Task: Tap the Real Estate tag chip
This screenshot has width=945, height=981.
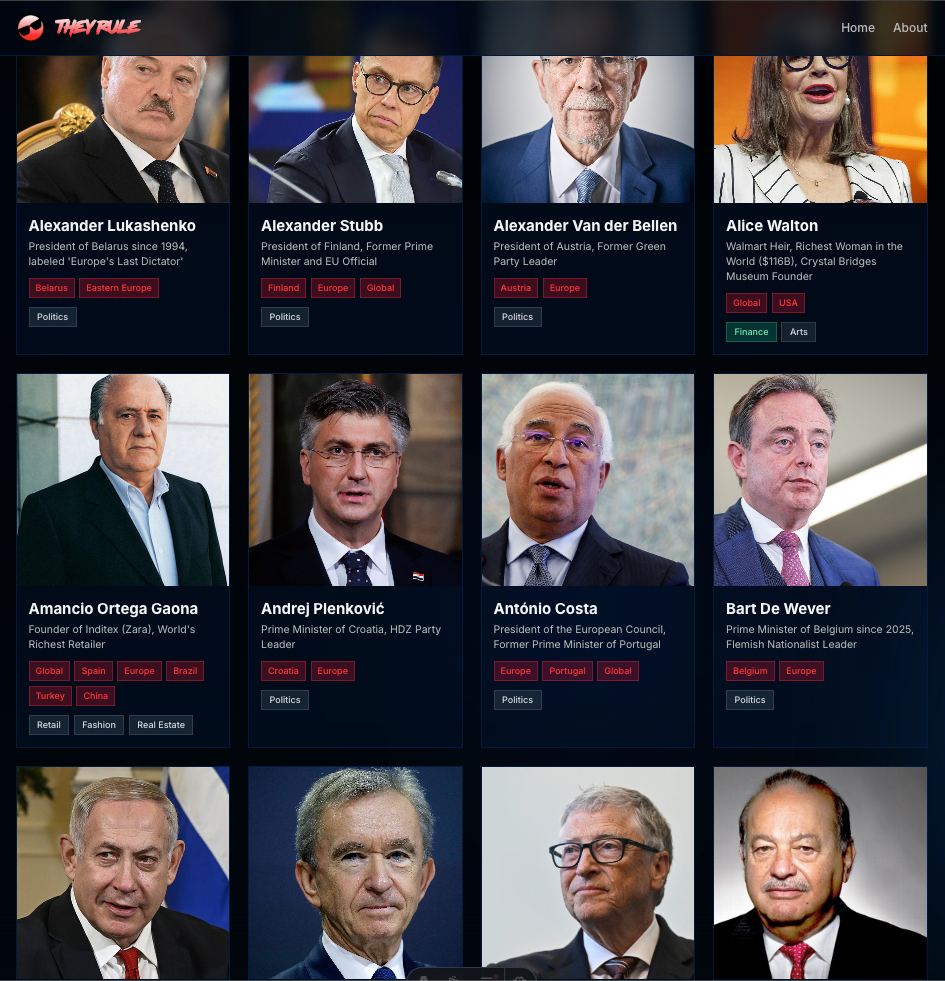Action: pyautogui.click(x=161, y=725)
